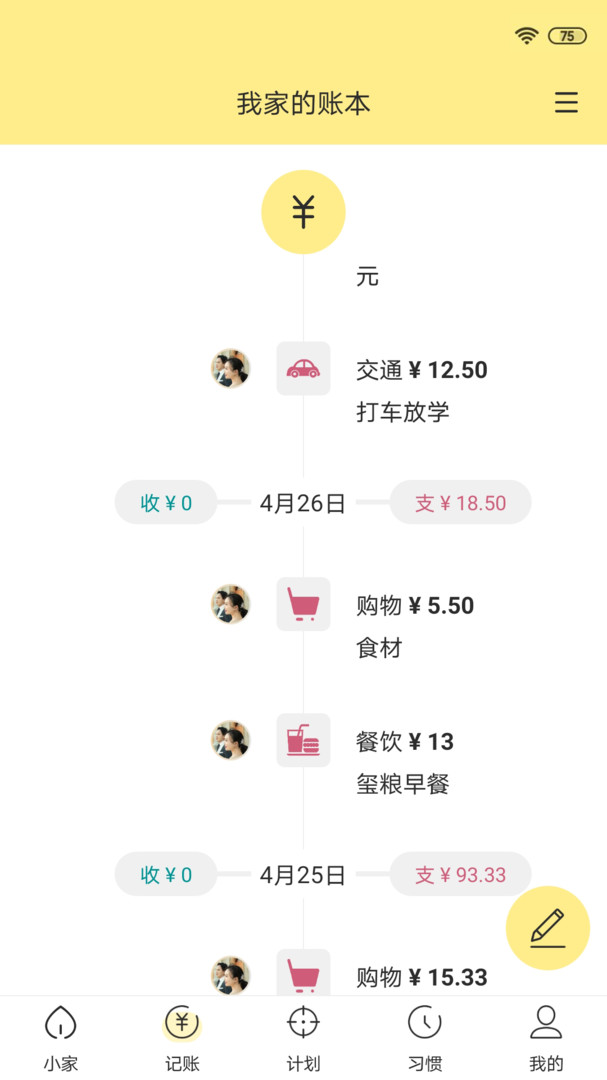Open the 习惯 tab
Viewport: 607px width, 1080px height.
pos(425,1038)
